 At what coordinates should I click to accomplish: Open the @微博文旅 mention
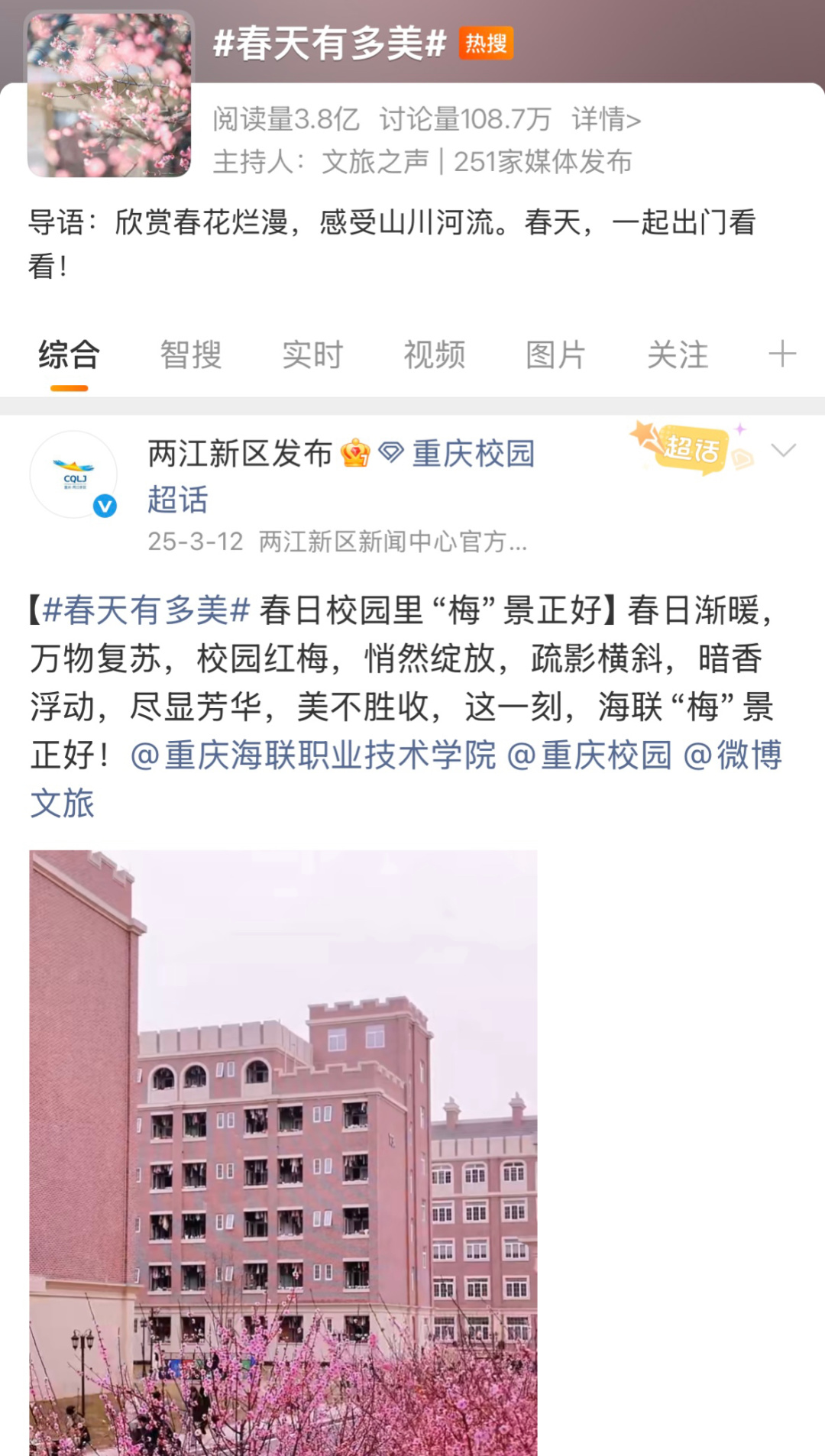(733, 756)
